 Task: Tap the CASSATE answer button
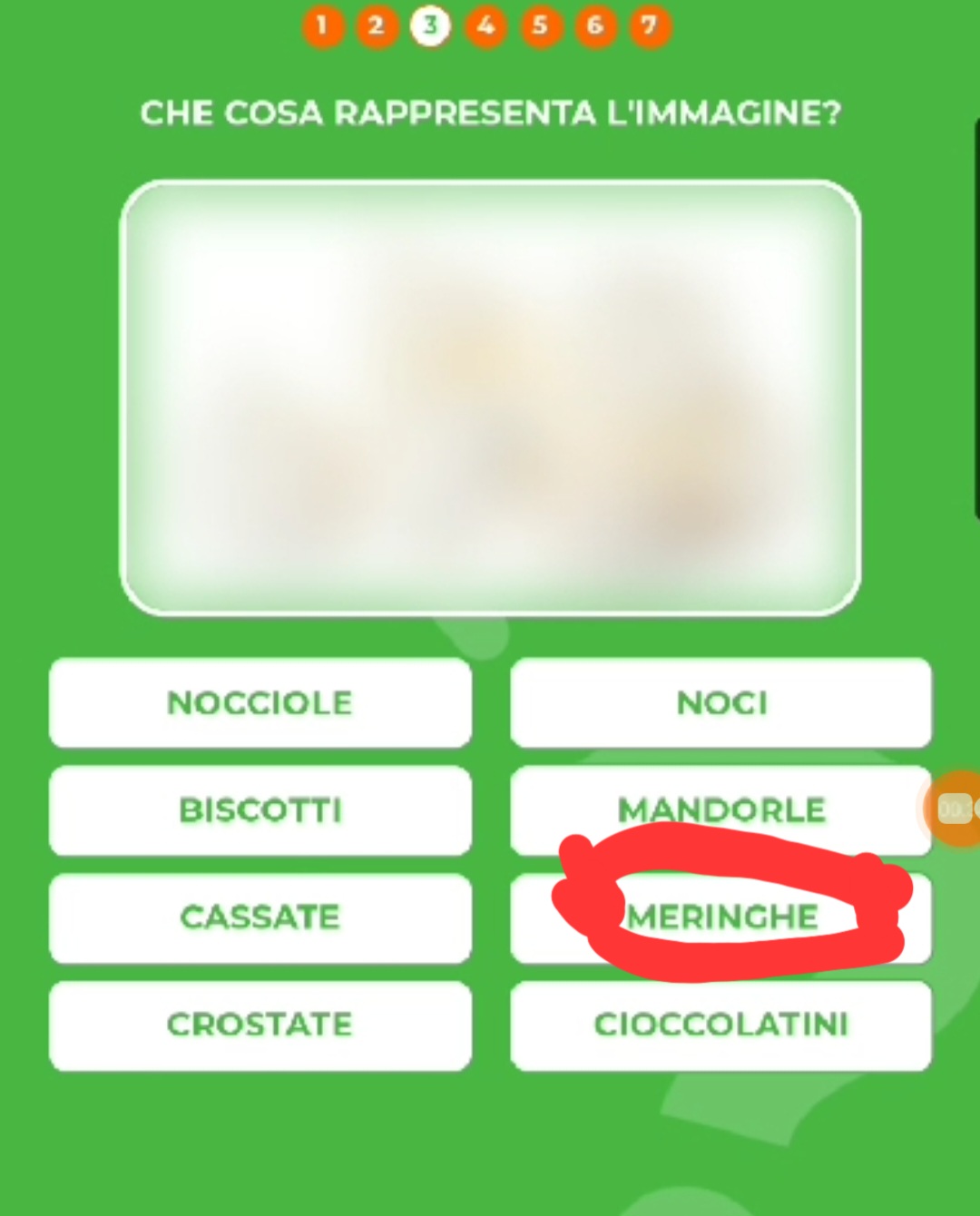[260, 917]
